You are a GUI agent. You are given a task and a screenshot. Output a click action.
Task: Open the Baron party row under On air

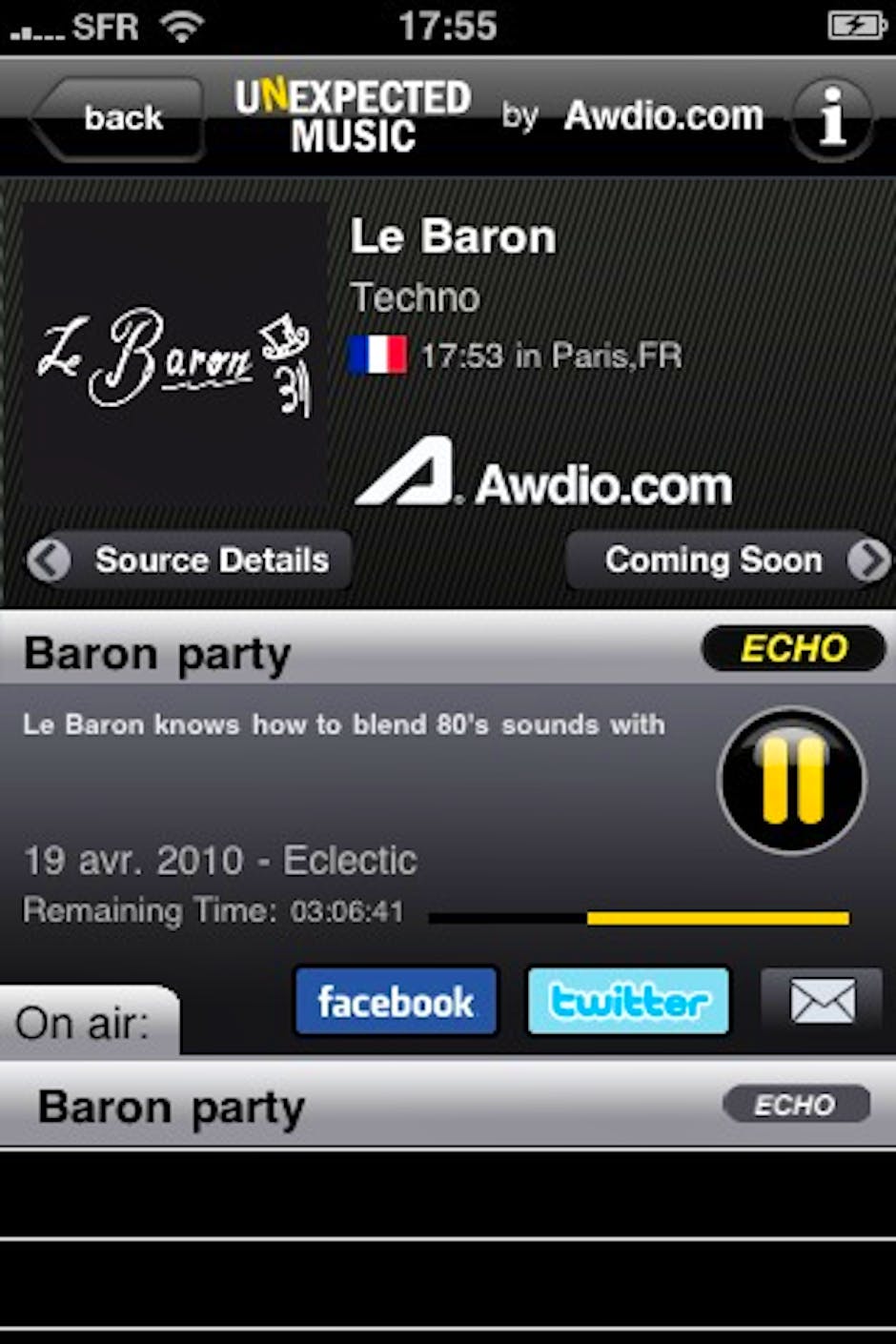click(381, 1107)
